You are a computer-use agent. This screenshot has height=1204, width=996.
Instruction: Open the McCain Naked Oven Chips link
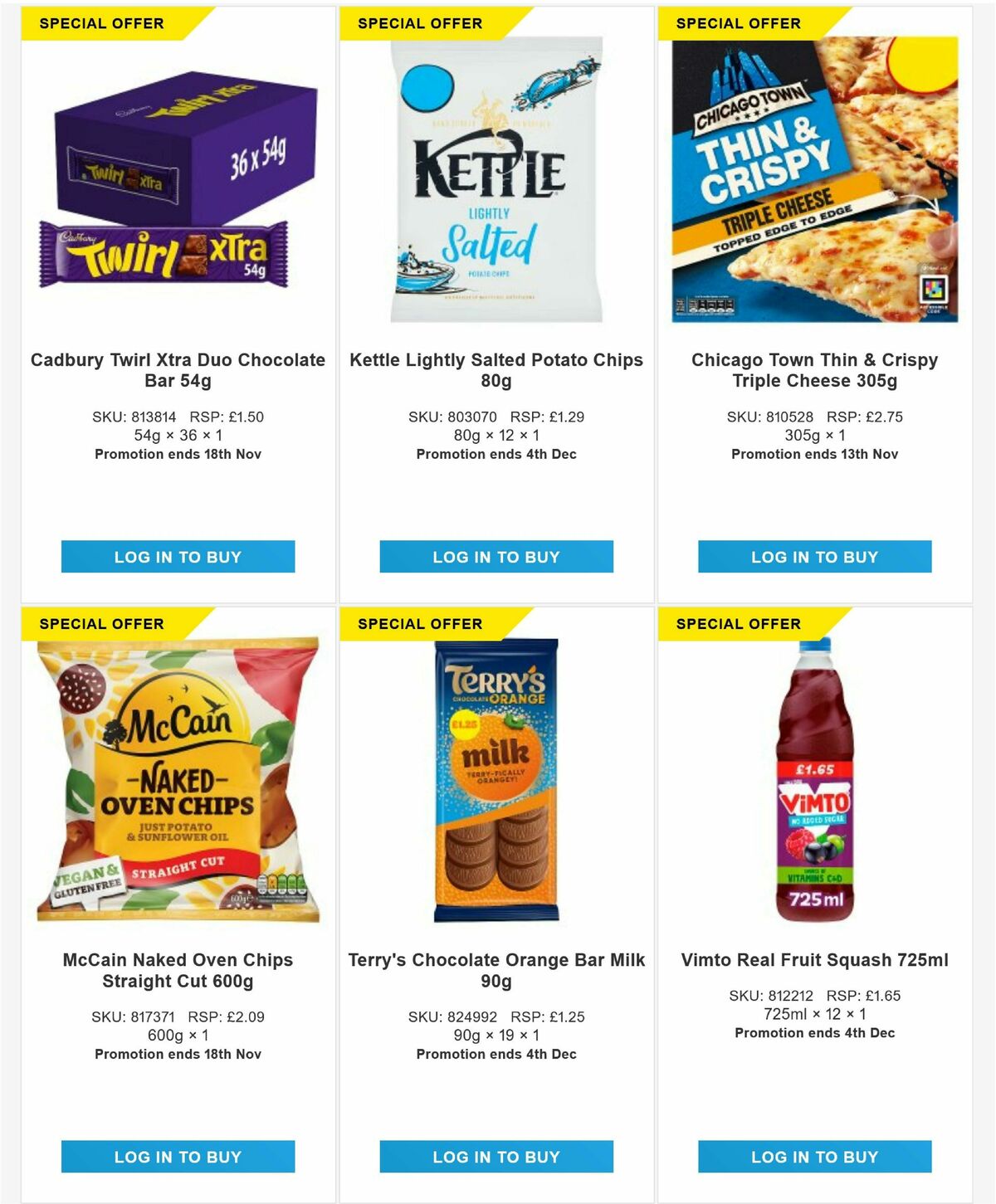point(178,970)
